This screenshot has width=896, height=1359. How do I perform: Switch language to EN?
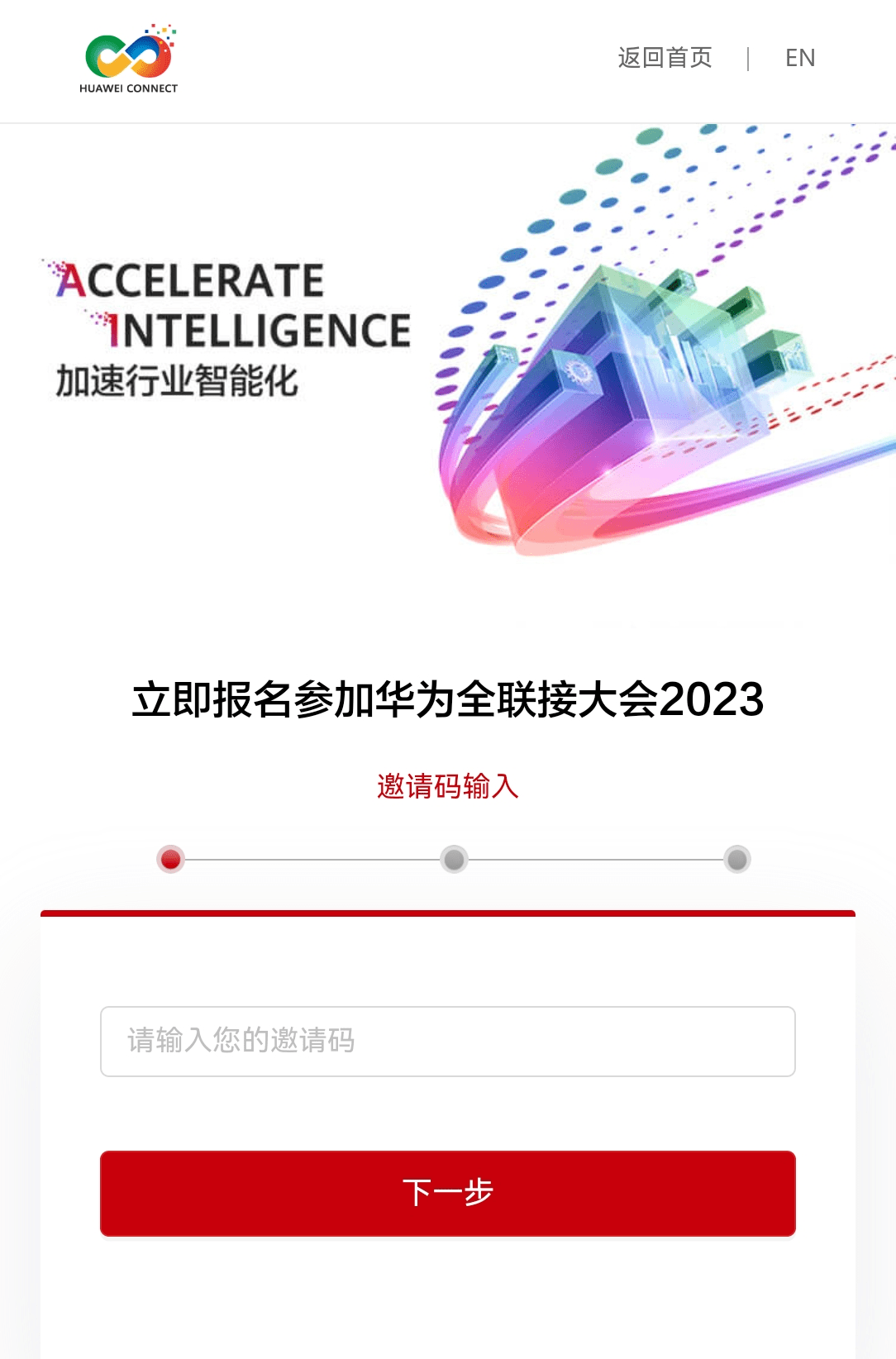(799, 58)
